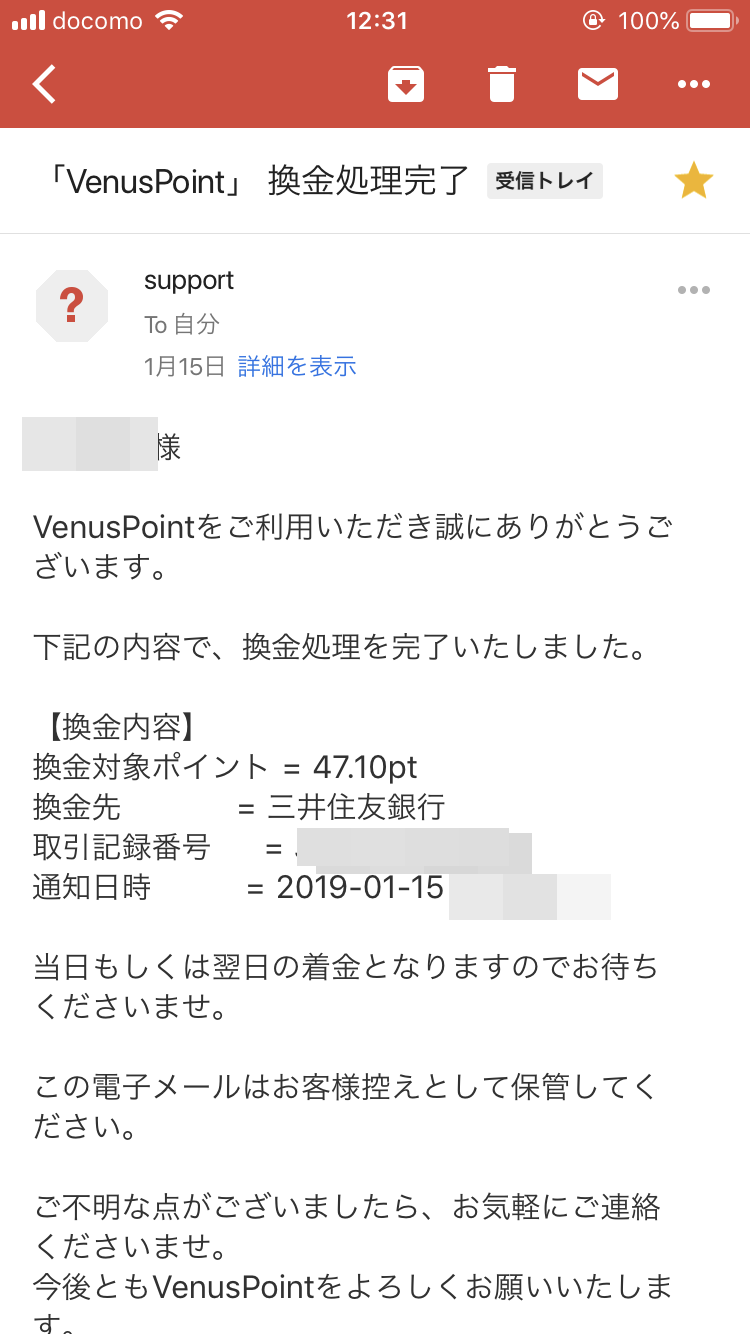
Task: Open sender support's avatar
Action: (x=72, y=306)
